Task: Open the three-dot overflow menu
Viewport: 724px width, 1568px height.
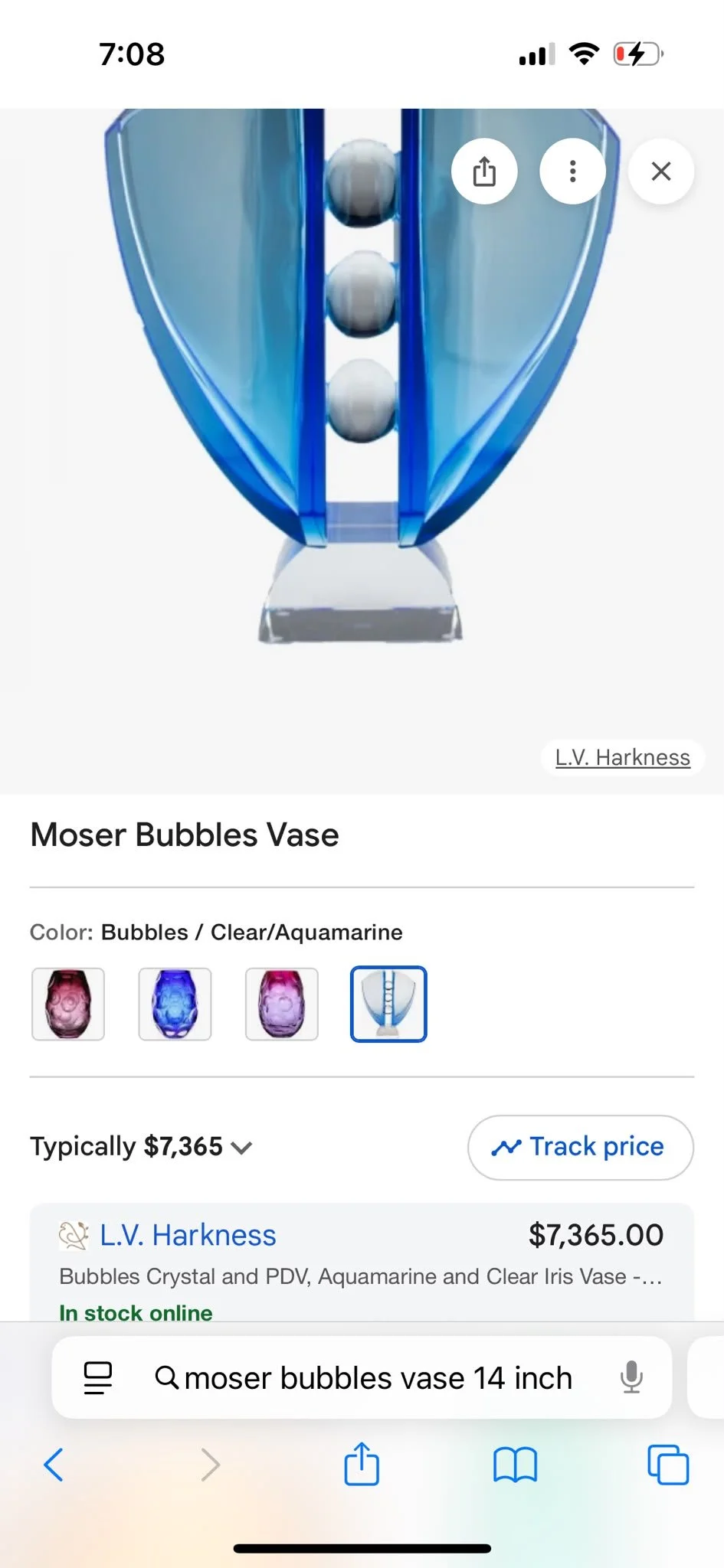Action: pos(572,171)
